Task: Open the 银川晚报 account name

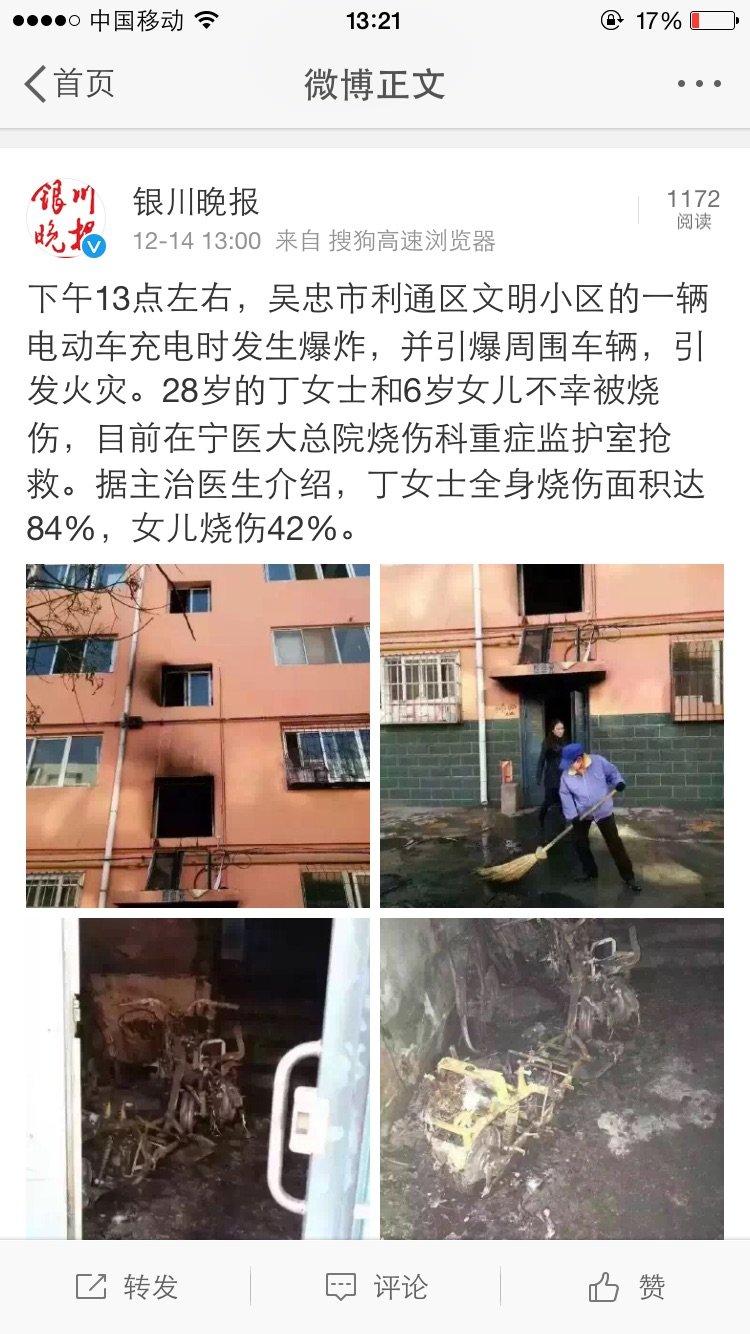Action: [196, 202]
